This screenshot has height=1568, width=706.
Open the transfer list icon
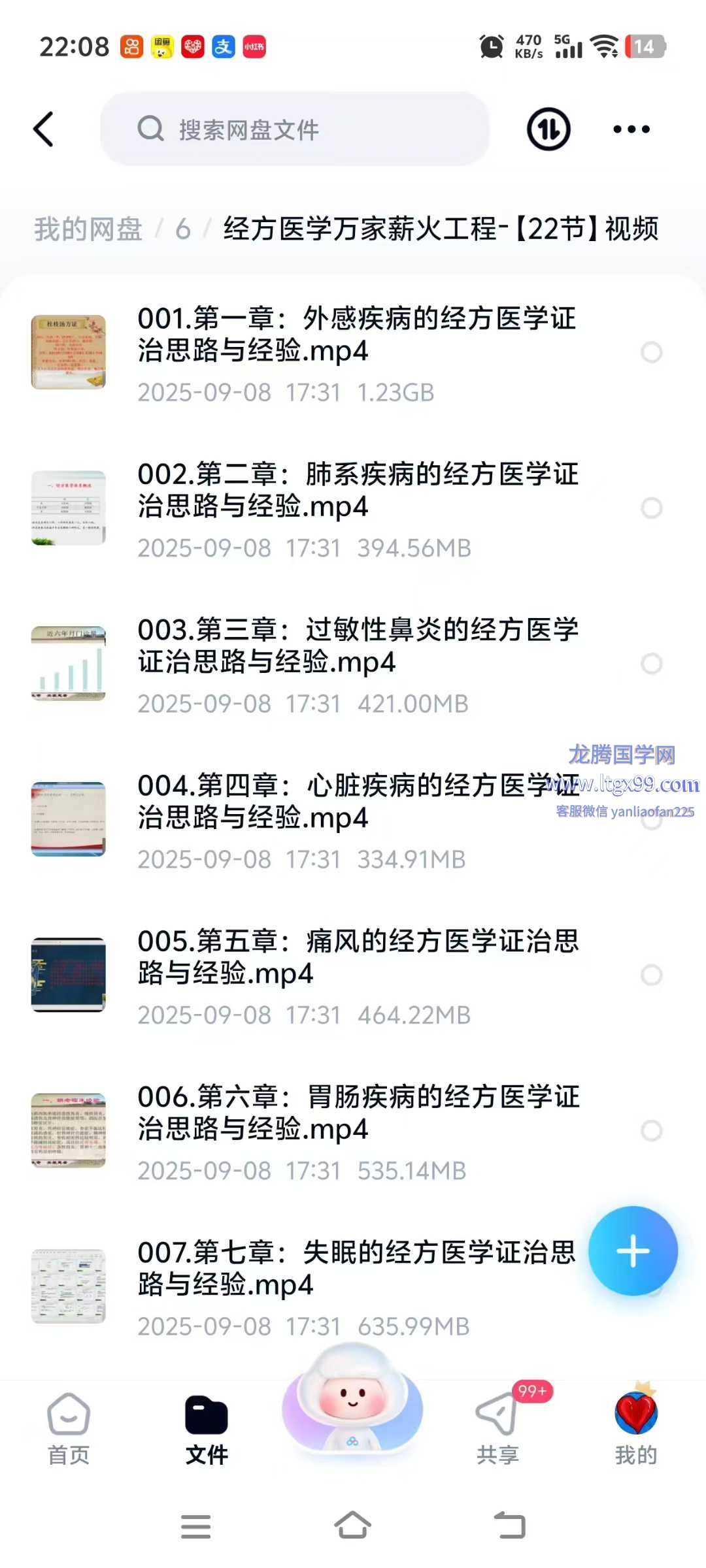click(x=548, y=129)
